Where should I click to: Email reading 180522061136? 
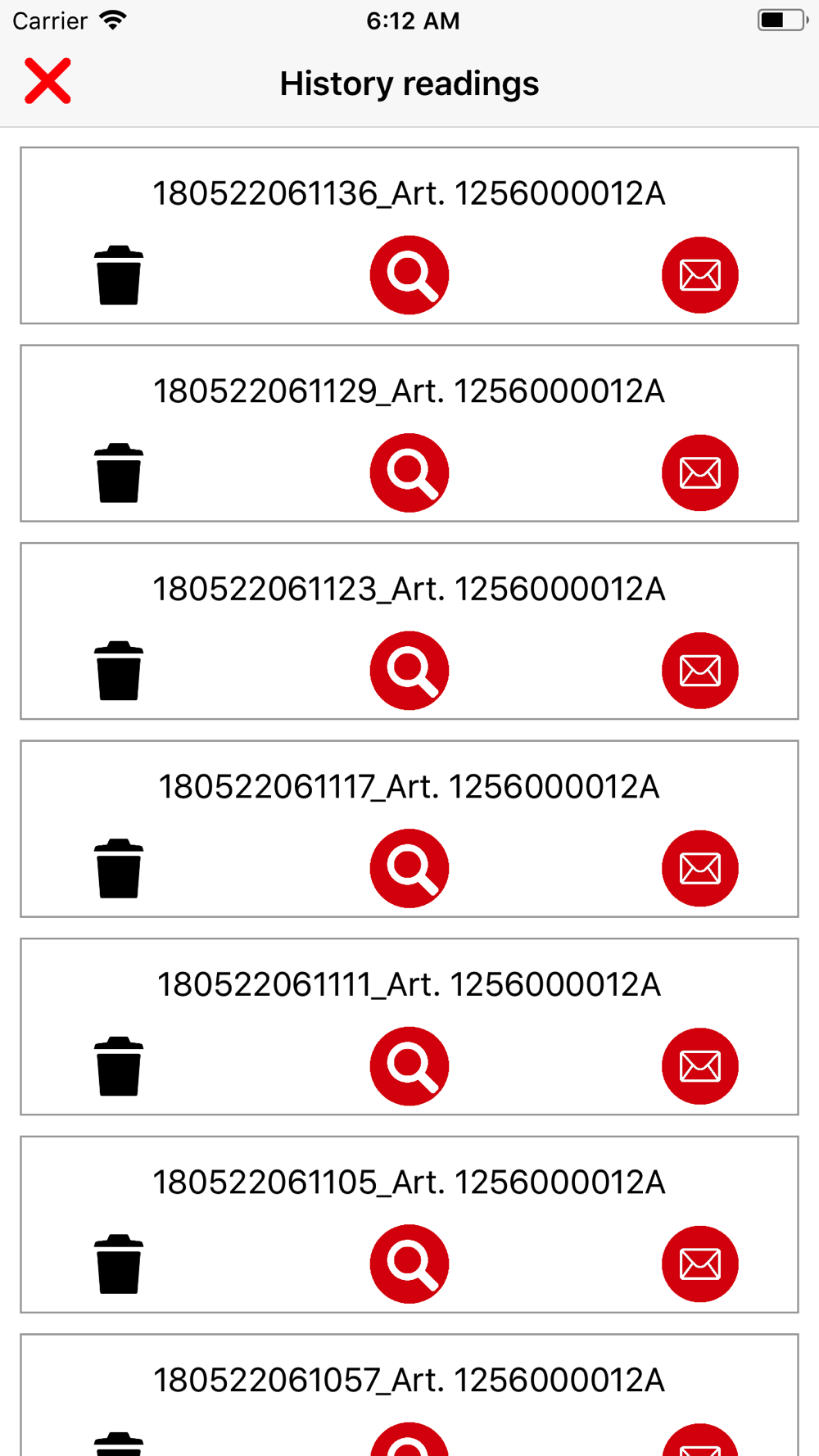[x=700, y=275]
